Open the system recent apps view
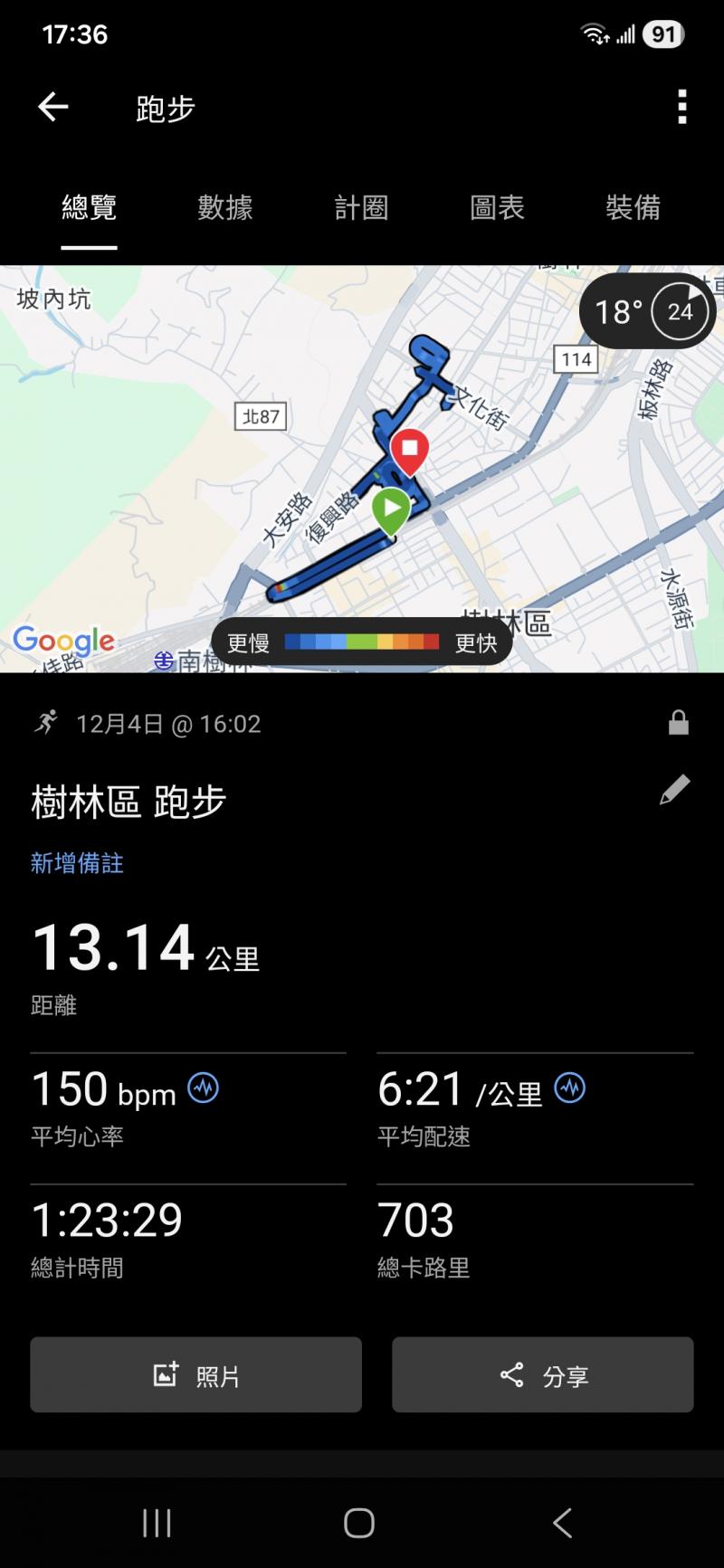Screen dimensions: 724x1568 157,1523
